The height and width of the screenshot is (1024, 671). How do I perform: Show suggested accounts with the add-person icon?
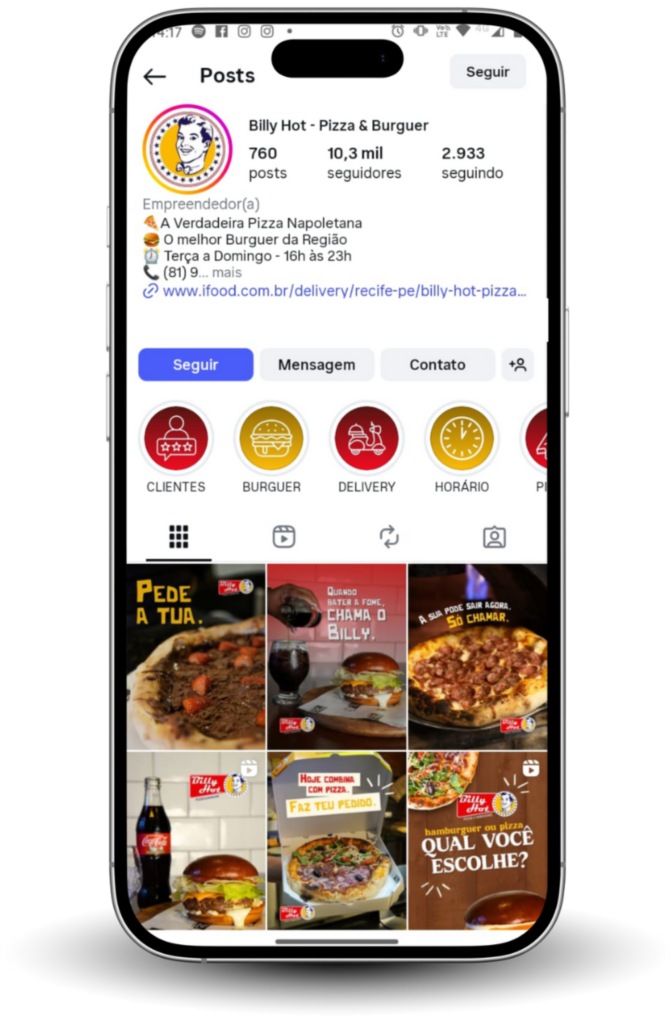tap(518, 365)
